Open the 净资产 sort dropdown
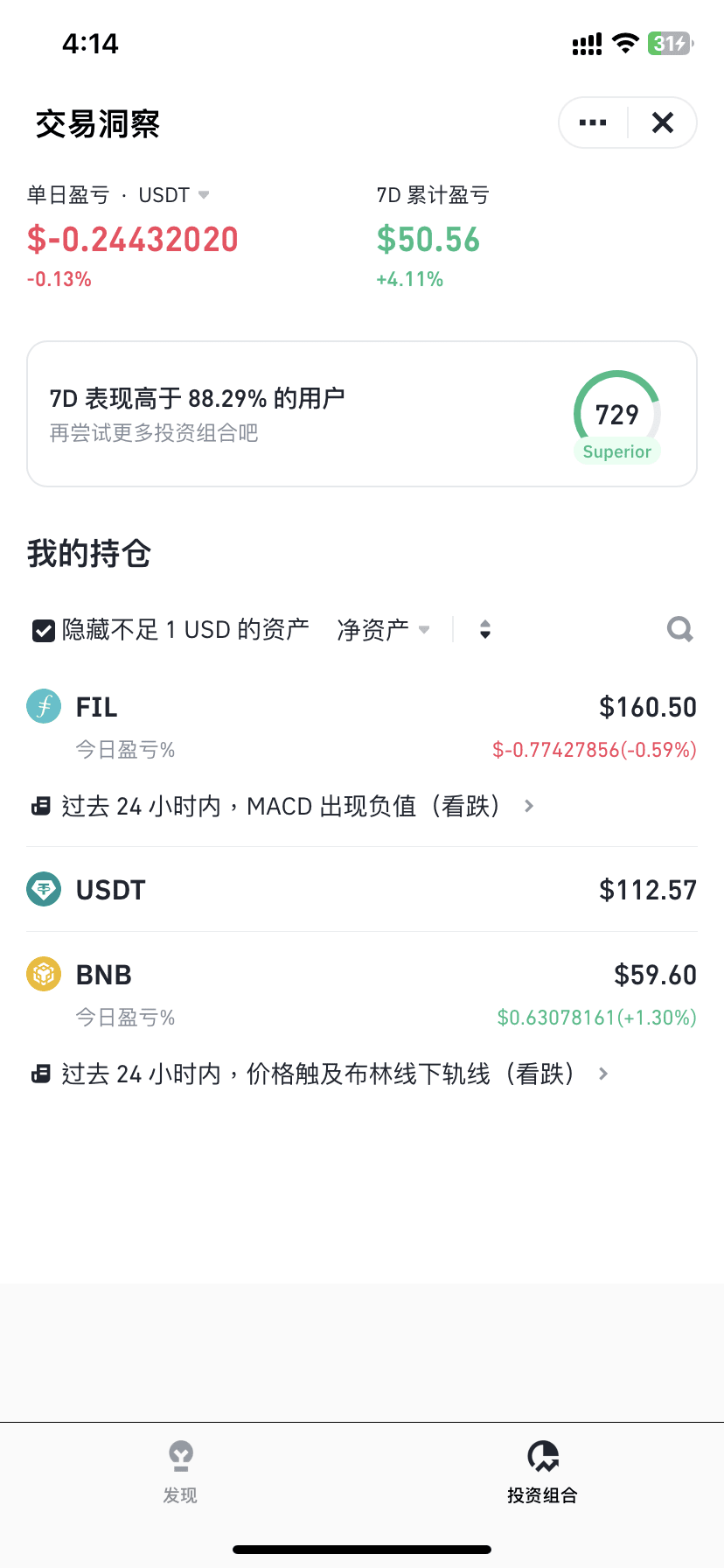 [383, 630]
